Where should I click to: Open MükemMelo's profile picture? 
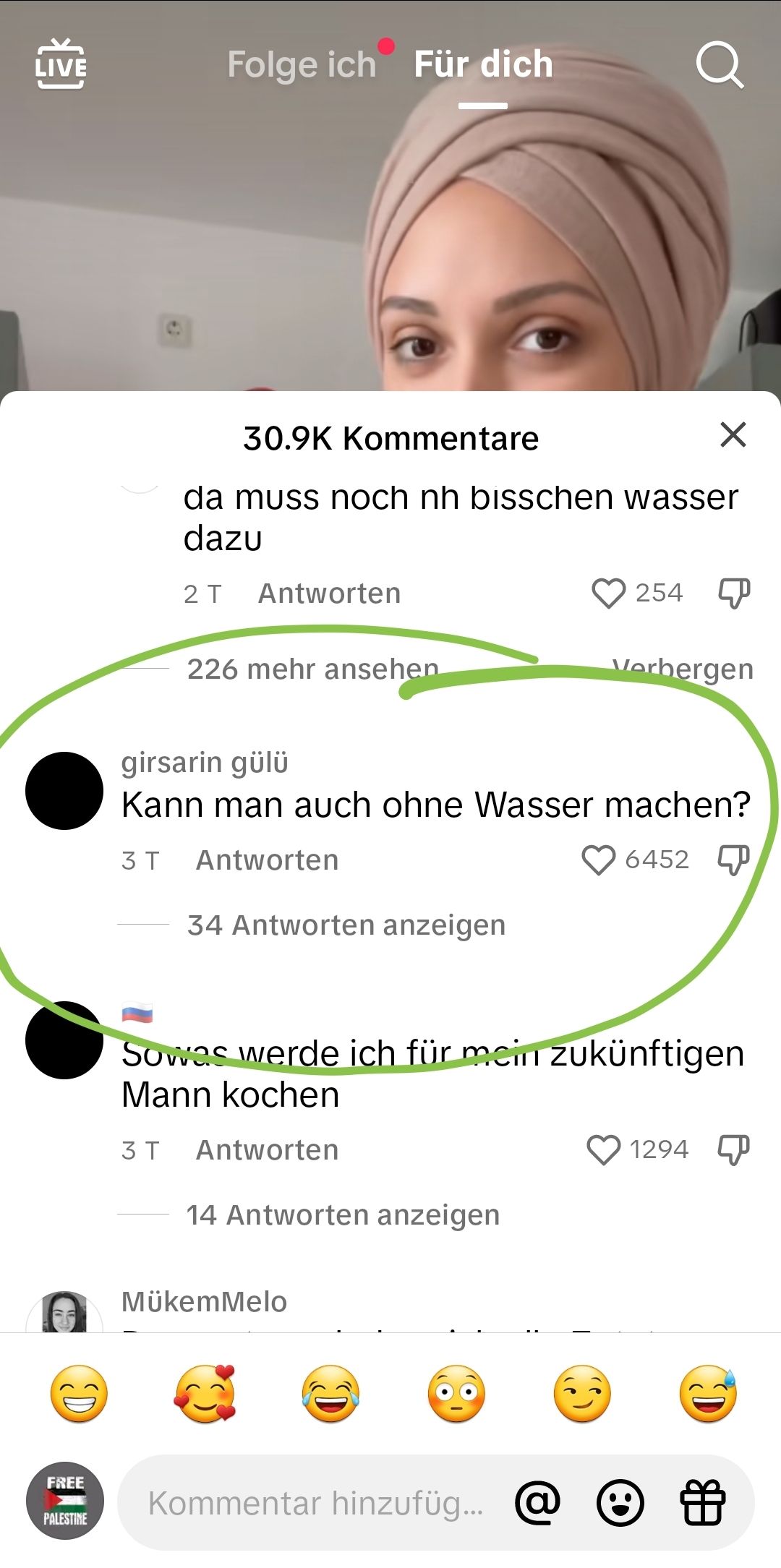(64, 1313)
